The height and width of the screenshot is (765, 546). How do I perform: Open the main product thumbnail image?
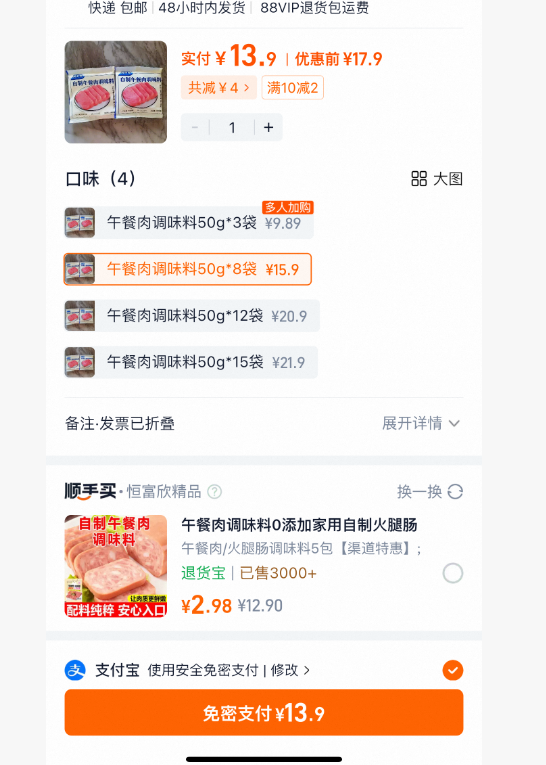(116, 92)
